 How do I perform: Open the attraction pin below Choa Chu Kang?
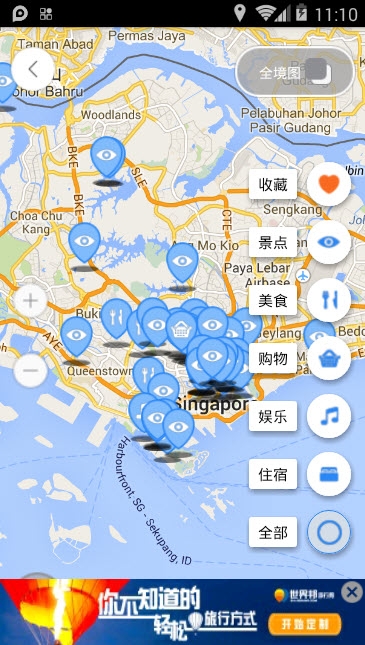point(84,243)
